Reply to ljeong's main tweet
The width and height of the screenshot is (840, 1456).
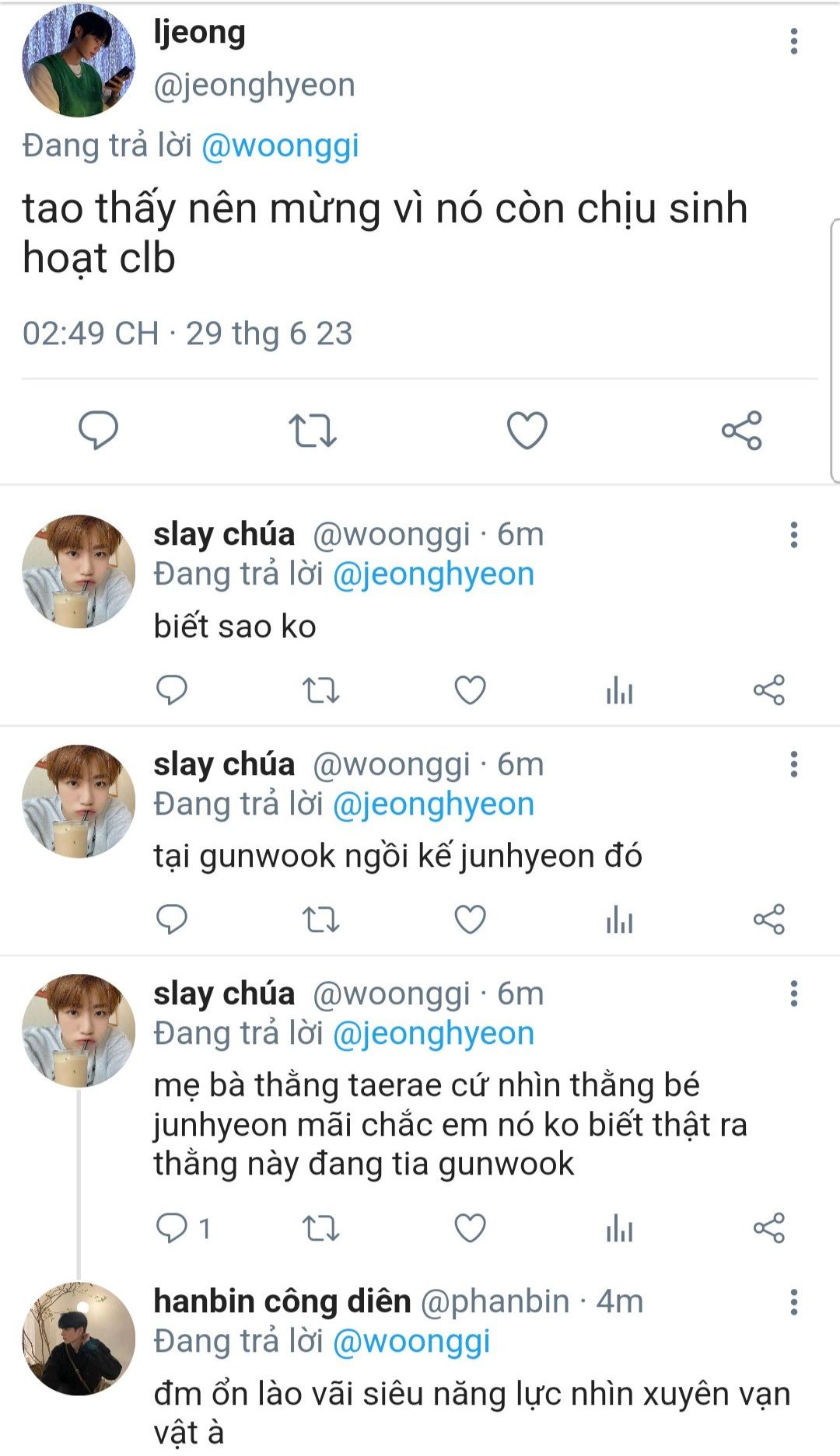98,430
